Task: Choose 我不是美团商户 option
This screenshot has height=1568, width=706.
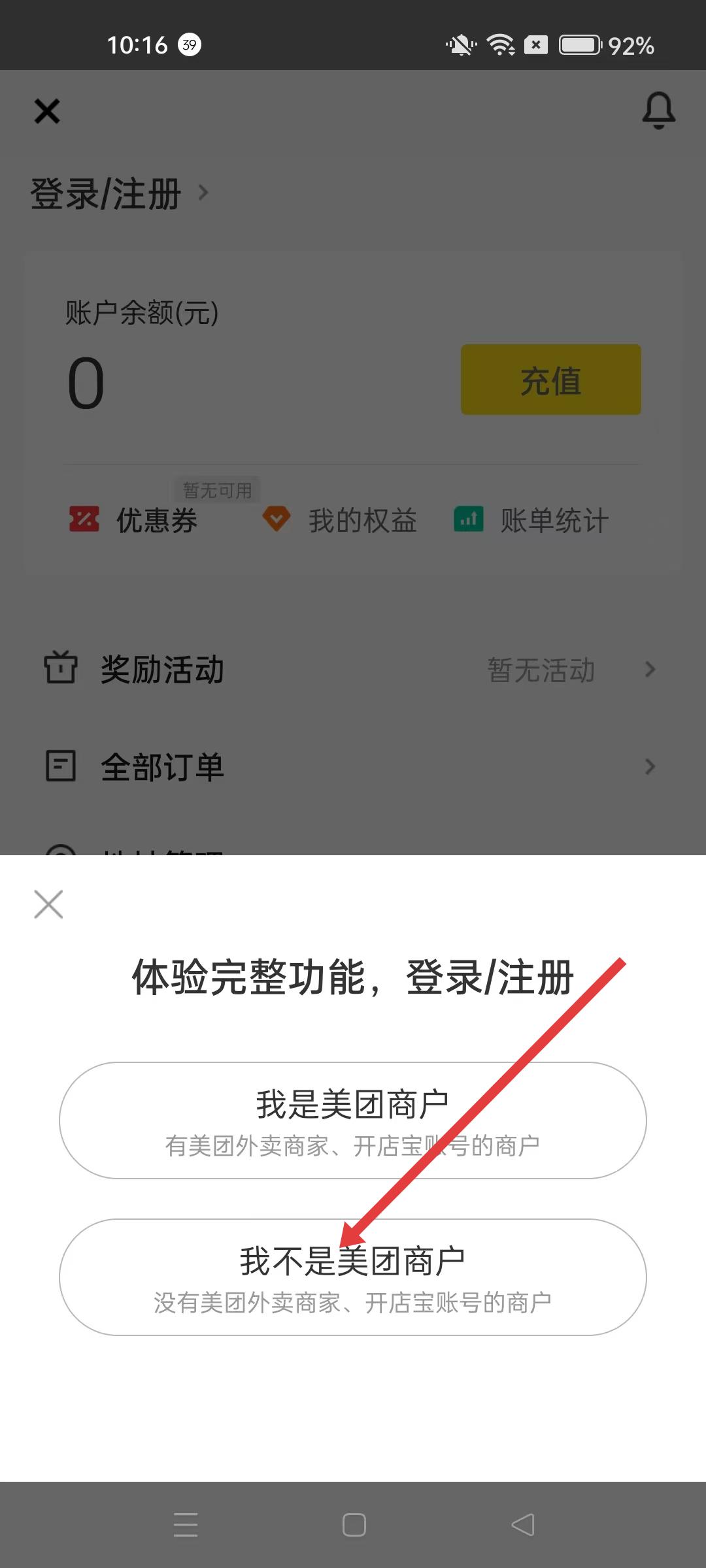Action: click(352, 1277)
